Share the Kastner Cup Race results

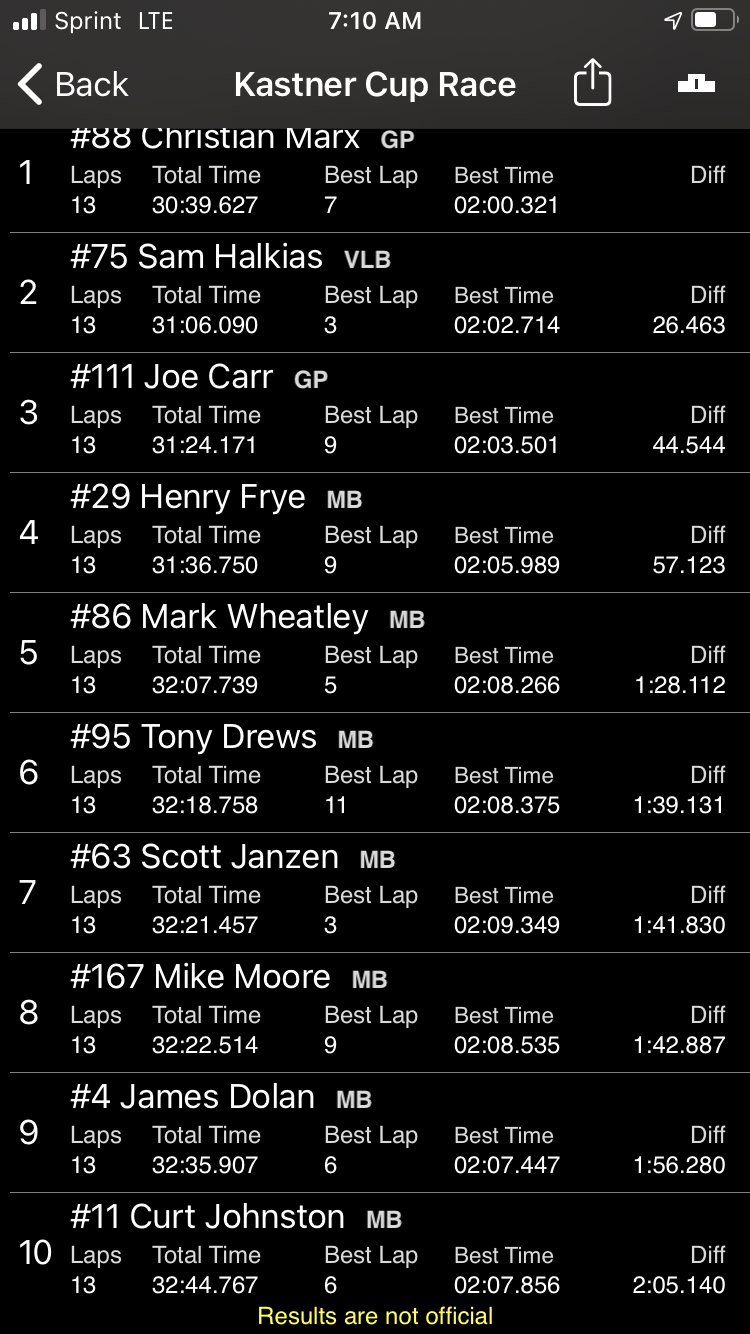tap(592, 82)
